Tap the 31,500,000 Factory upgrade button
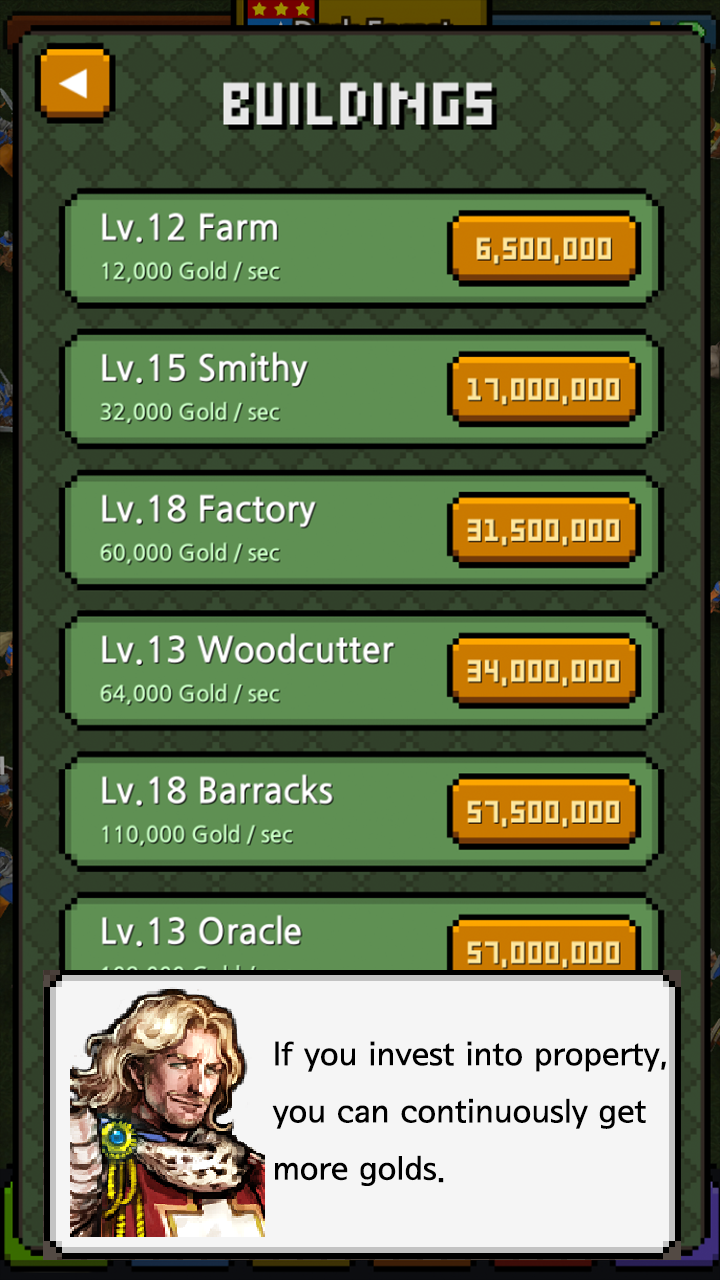 (543, 529)
